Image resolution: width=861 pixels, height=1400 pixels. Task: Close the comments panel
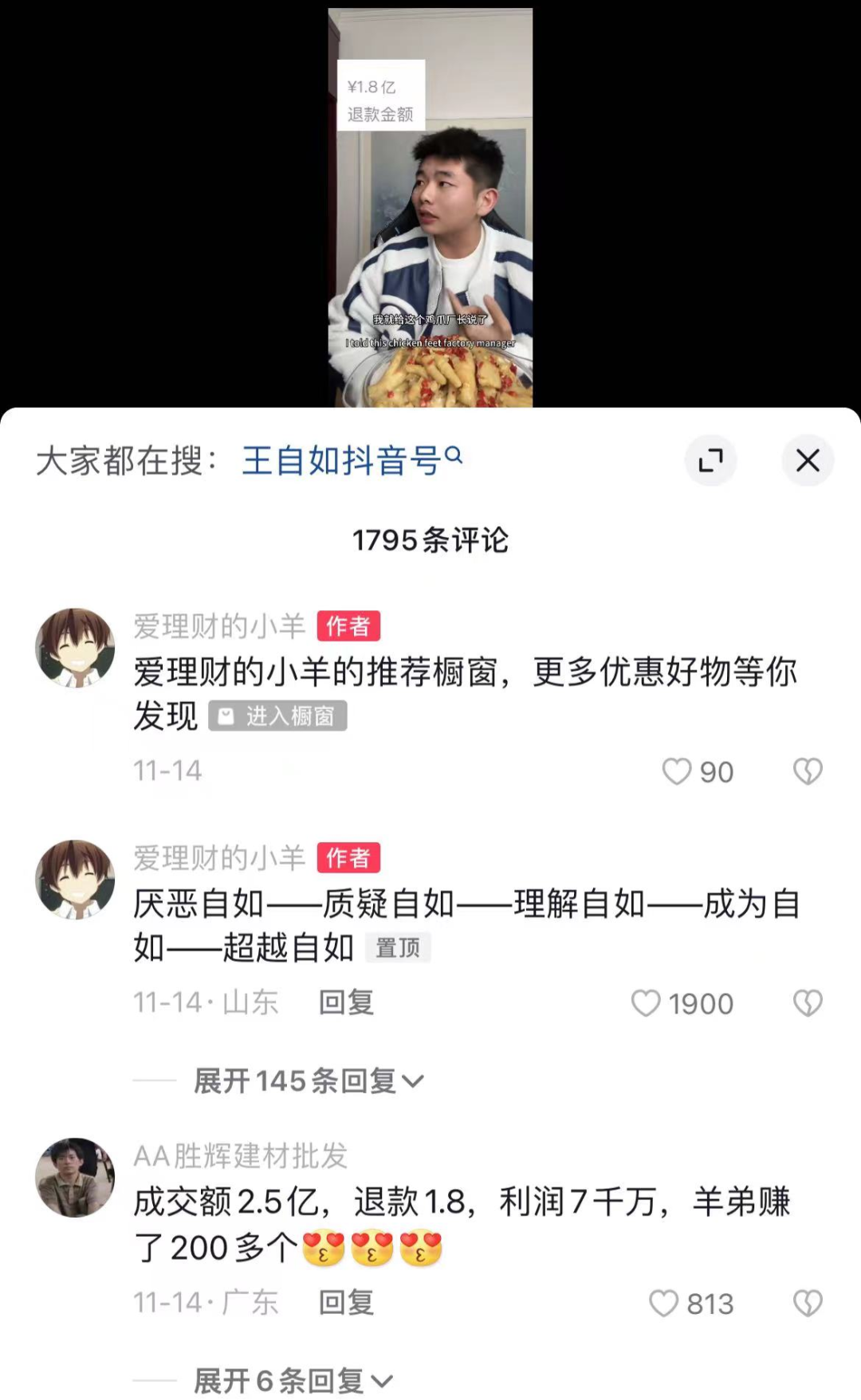[x=807, y=460]
